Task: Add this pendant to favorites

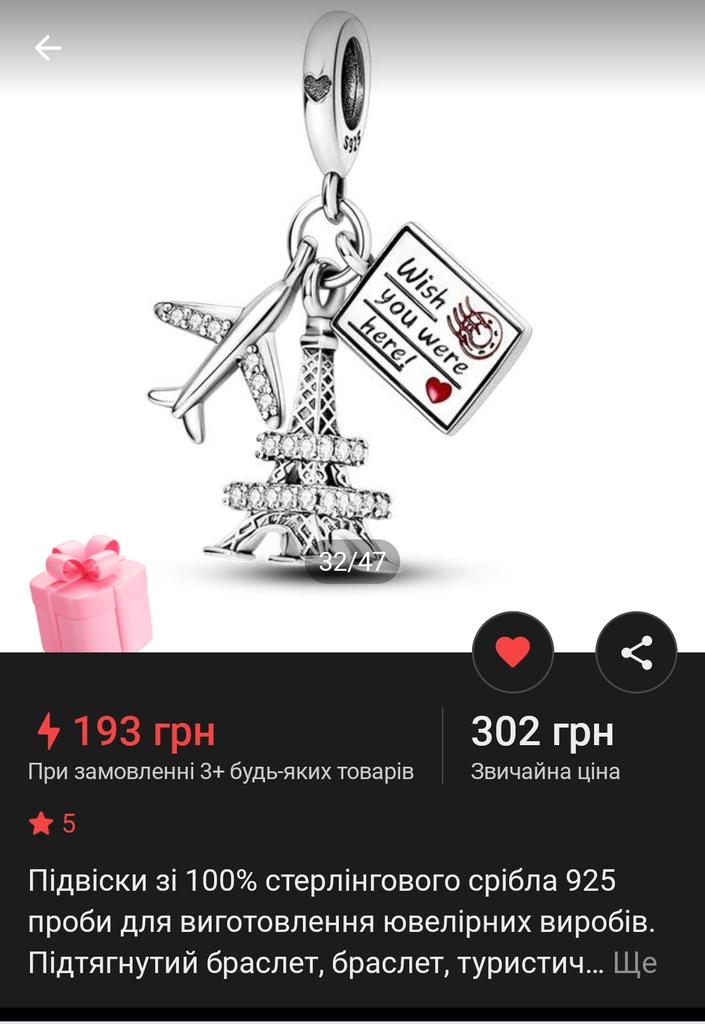Action: [x=512, y=652]
